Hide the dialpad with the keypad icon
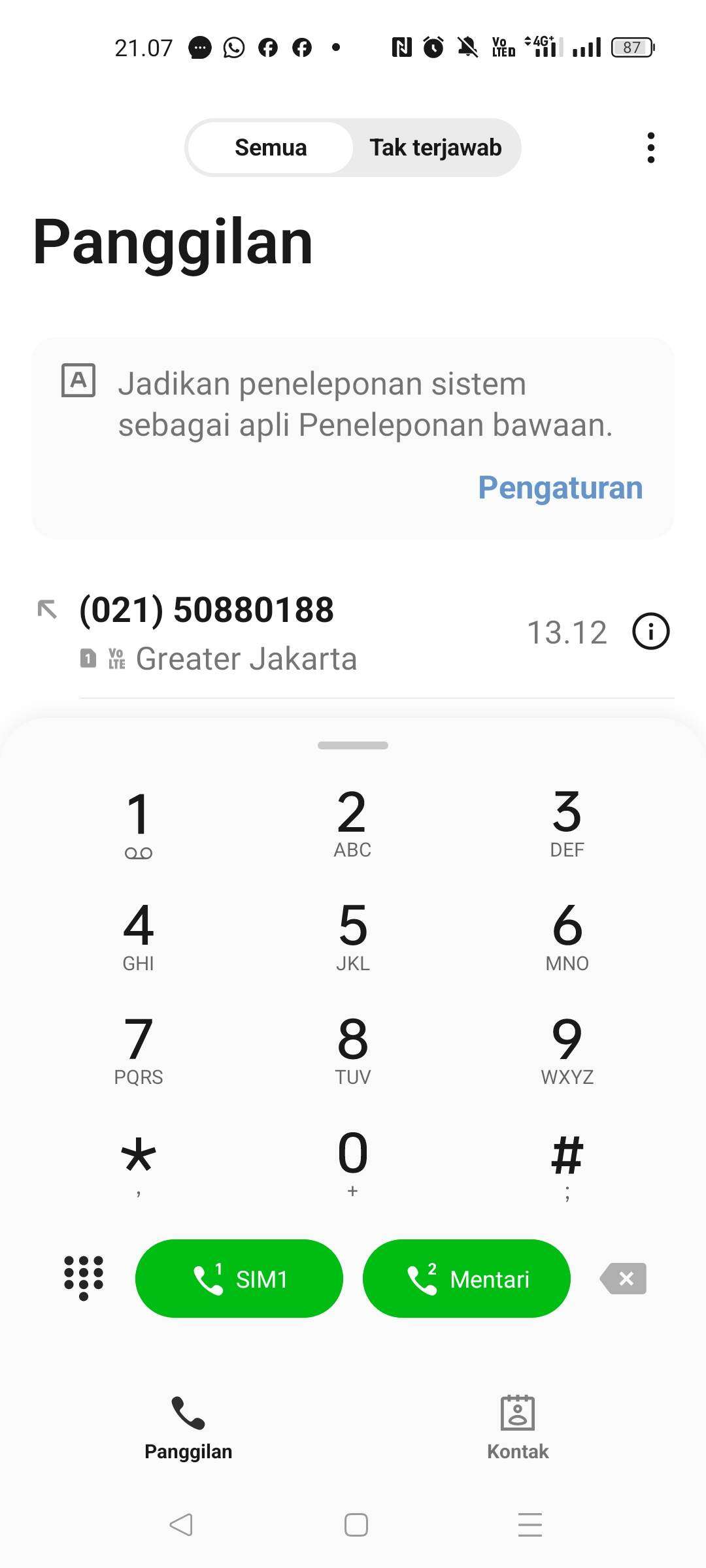The image size is (706, 1568). (x=84, y=1278)
